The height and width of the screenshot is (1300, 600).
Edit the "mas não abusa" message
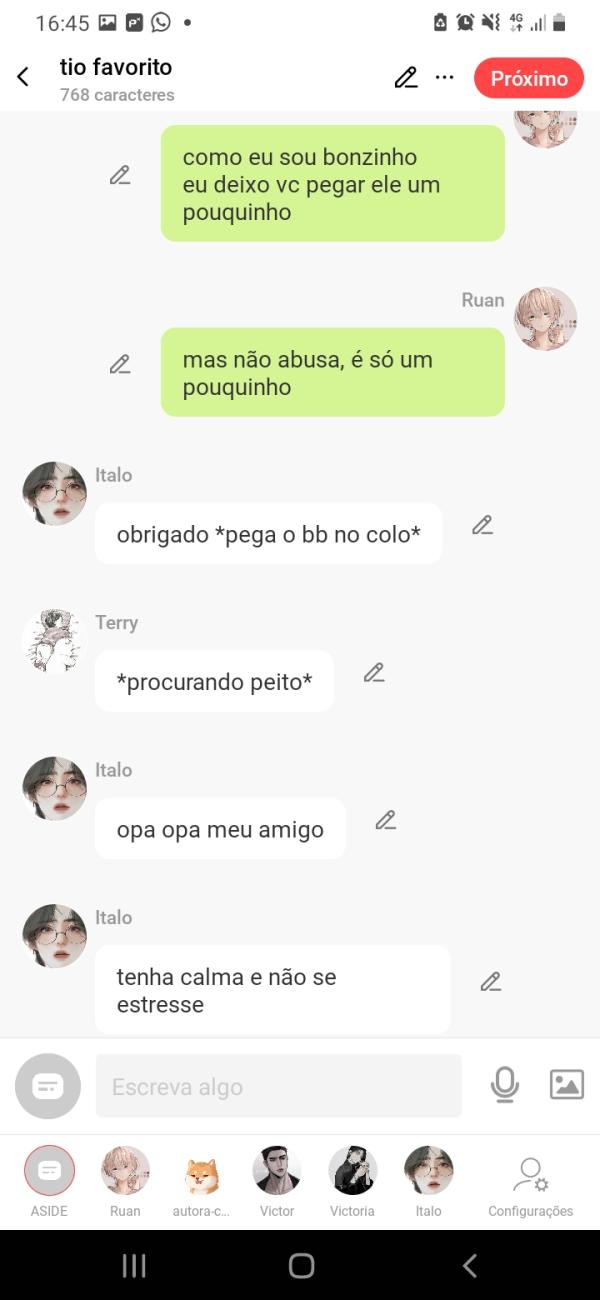[120, 365]
